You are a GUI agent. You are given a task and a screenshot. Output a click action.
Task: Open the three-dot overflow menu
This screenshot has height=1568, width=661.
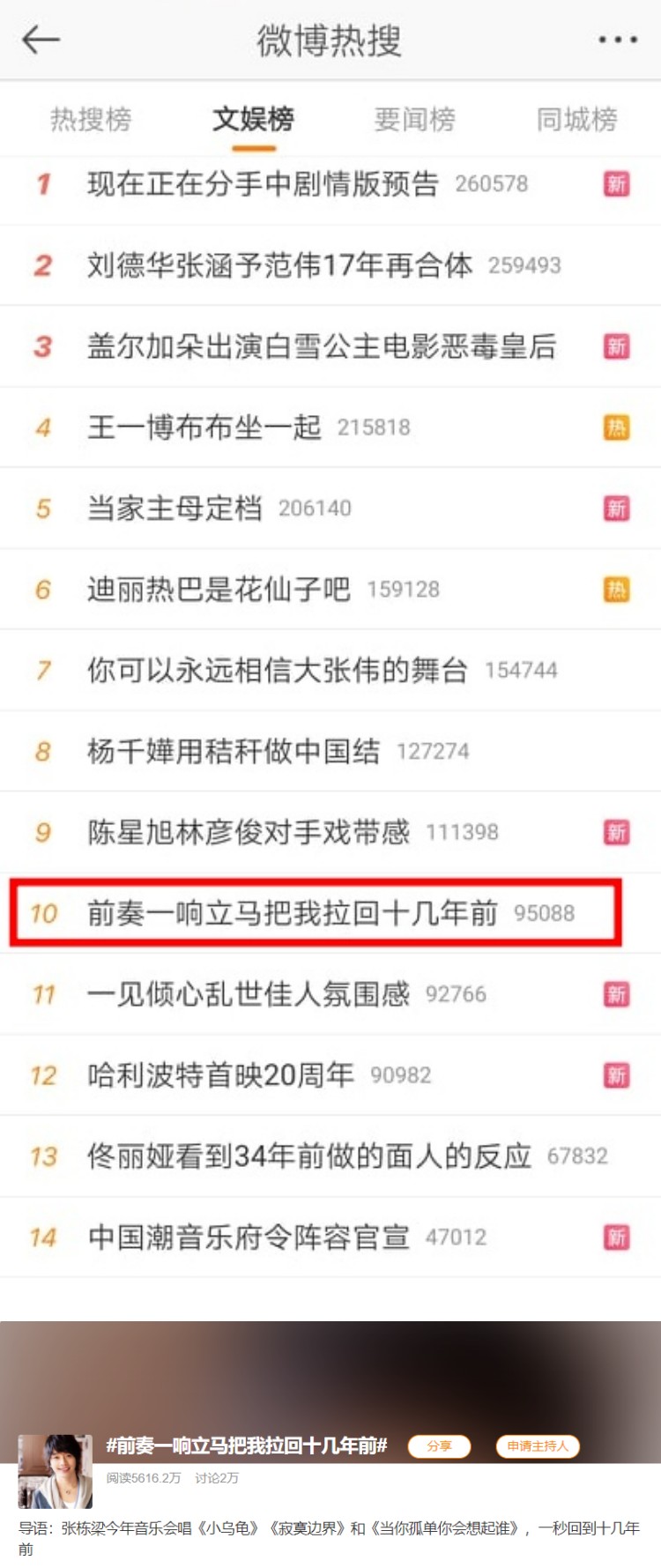pos(617,40)
